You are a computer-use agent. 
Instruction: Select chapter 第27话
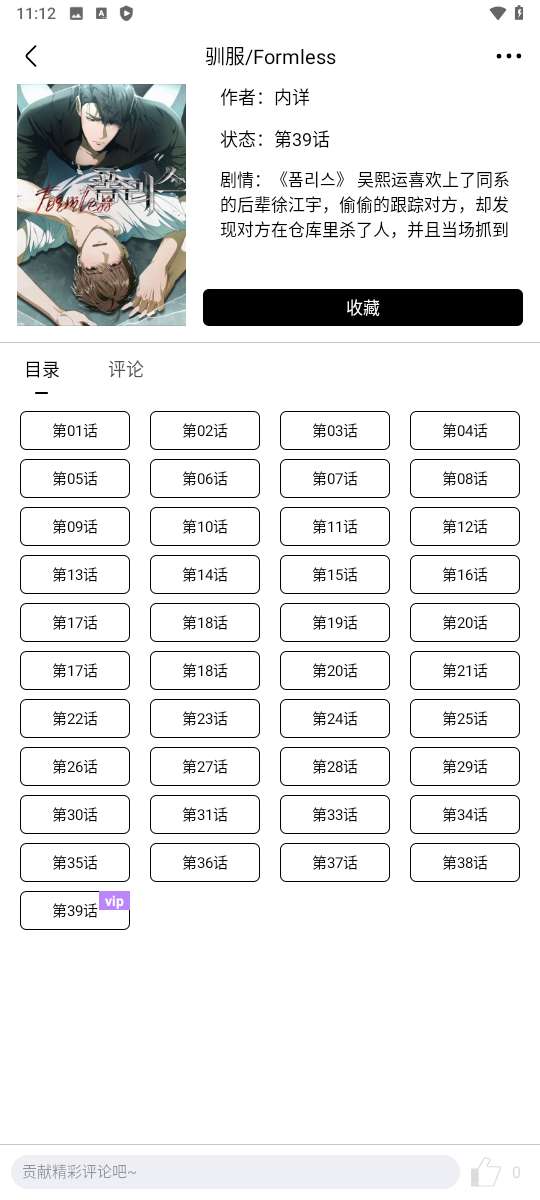(x=205, y=766)
